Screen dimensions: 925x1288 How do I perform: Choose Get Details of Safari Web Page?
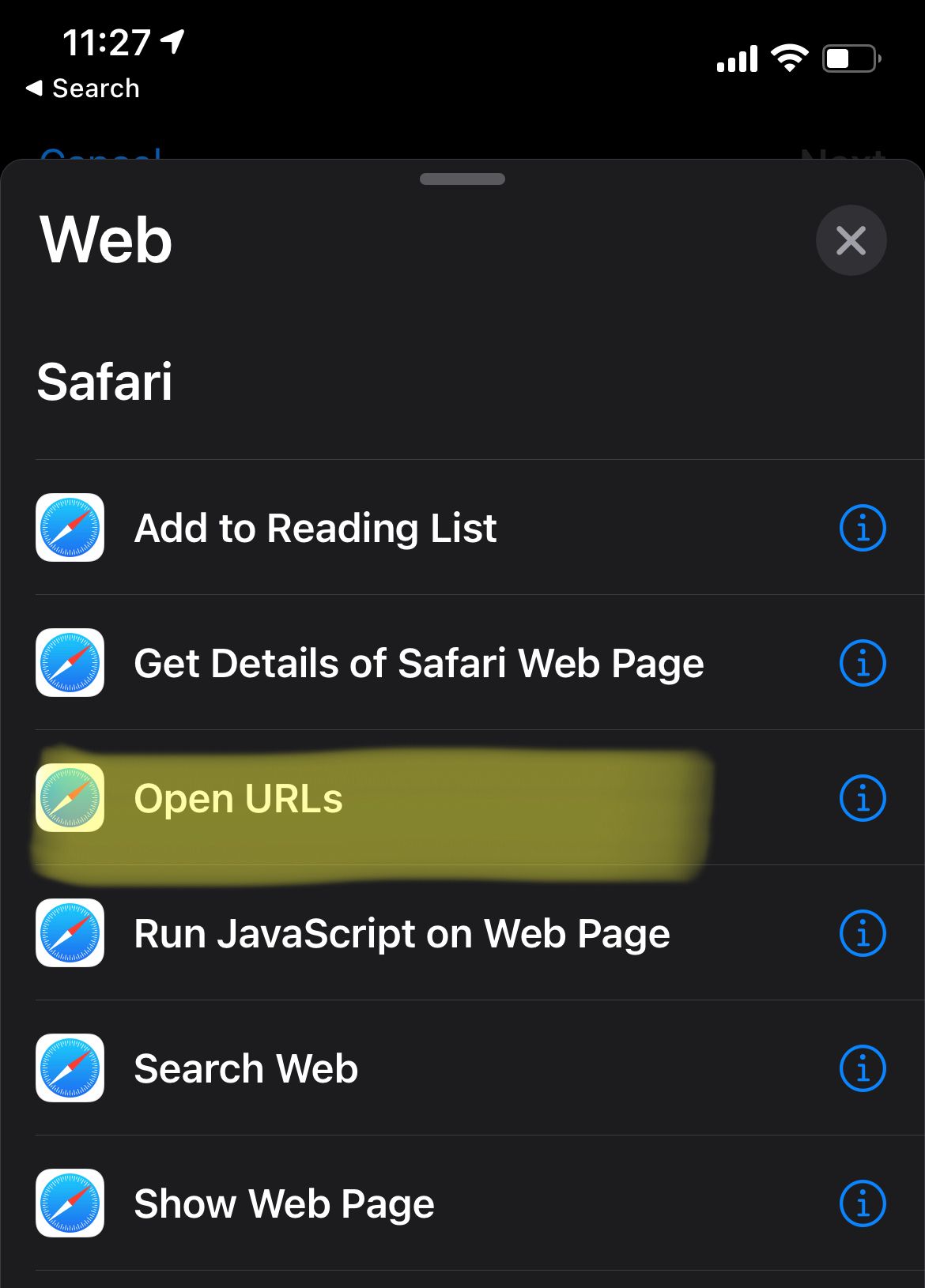(x=418, y=663)
